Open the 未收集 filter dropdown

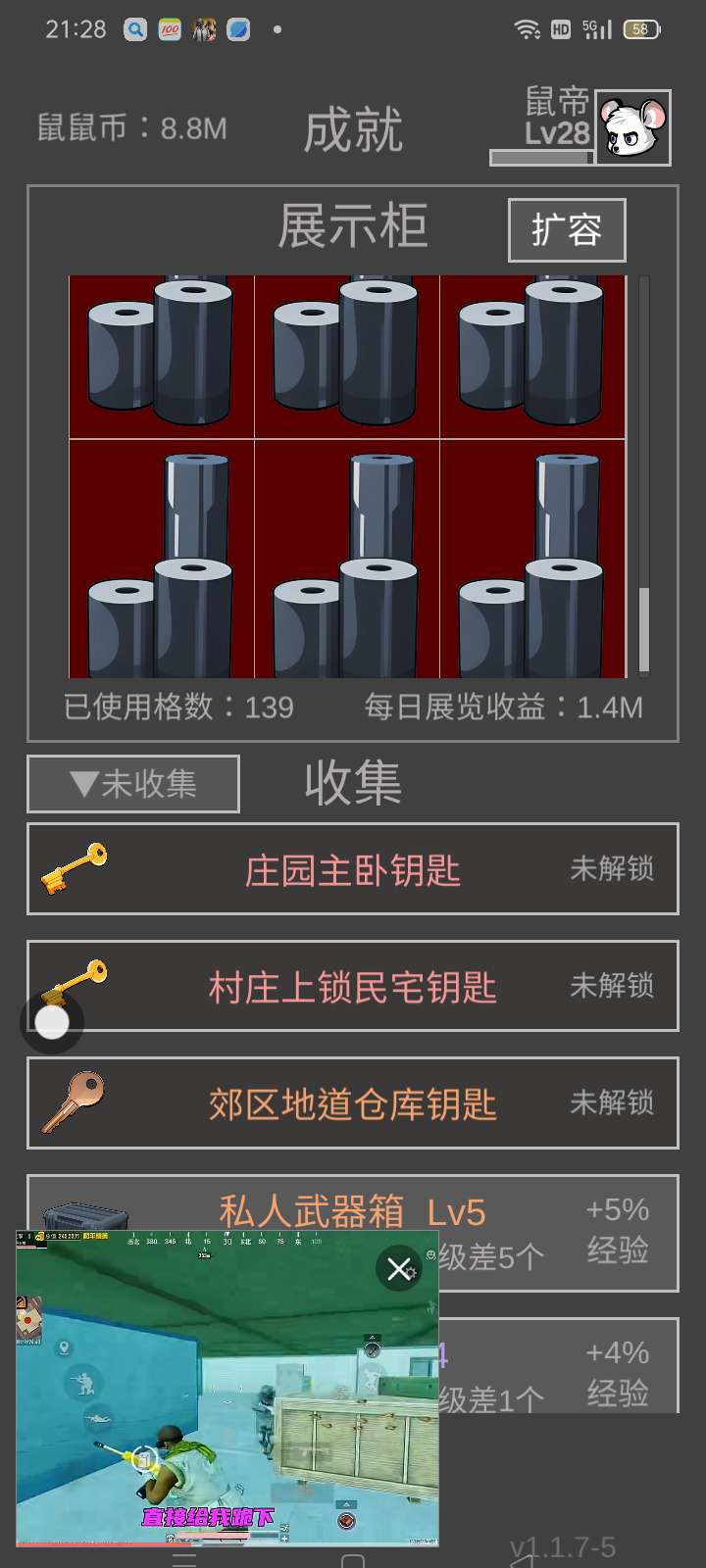133,784
